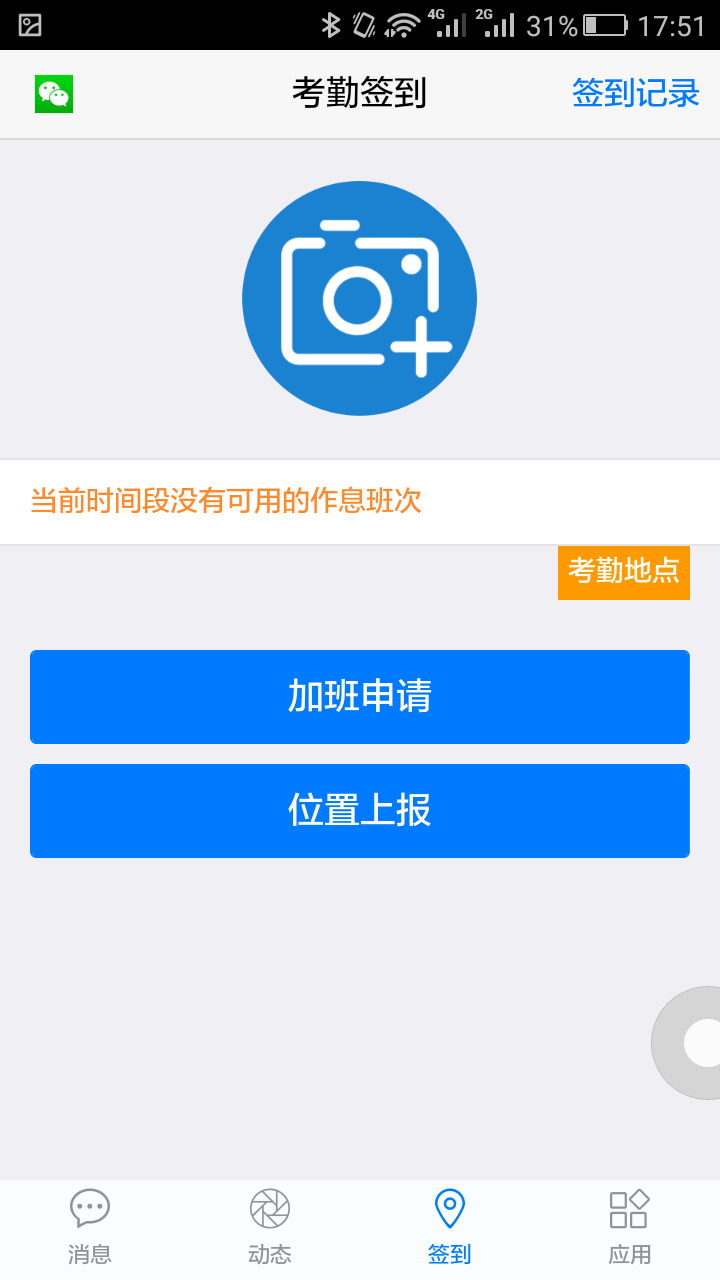Image resolution: width=720 pixels, height=1280 pixels.
Task: Go to the 应用 tab
Action: tap(630, 1226)
